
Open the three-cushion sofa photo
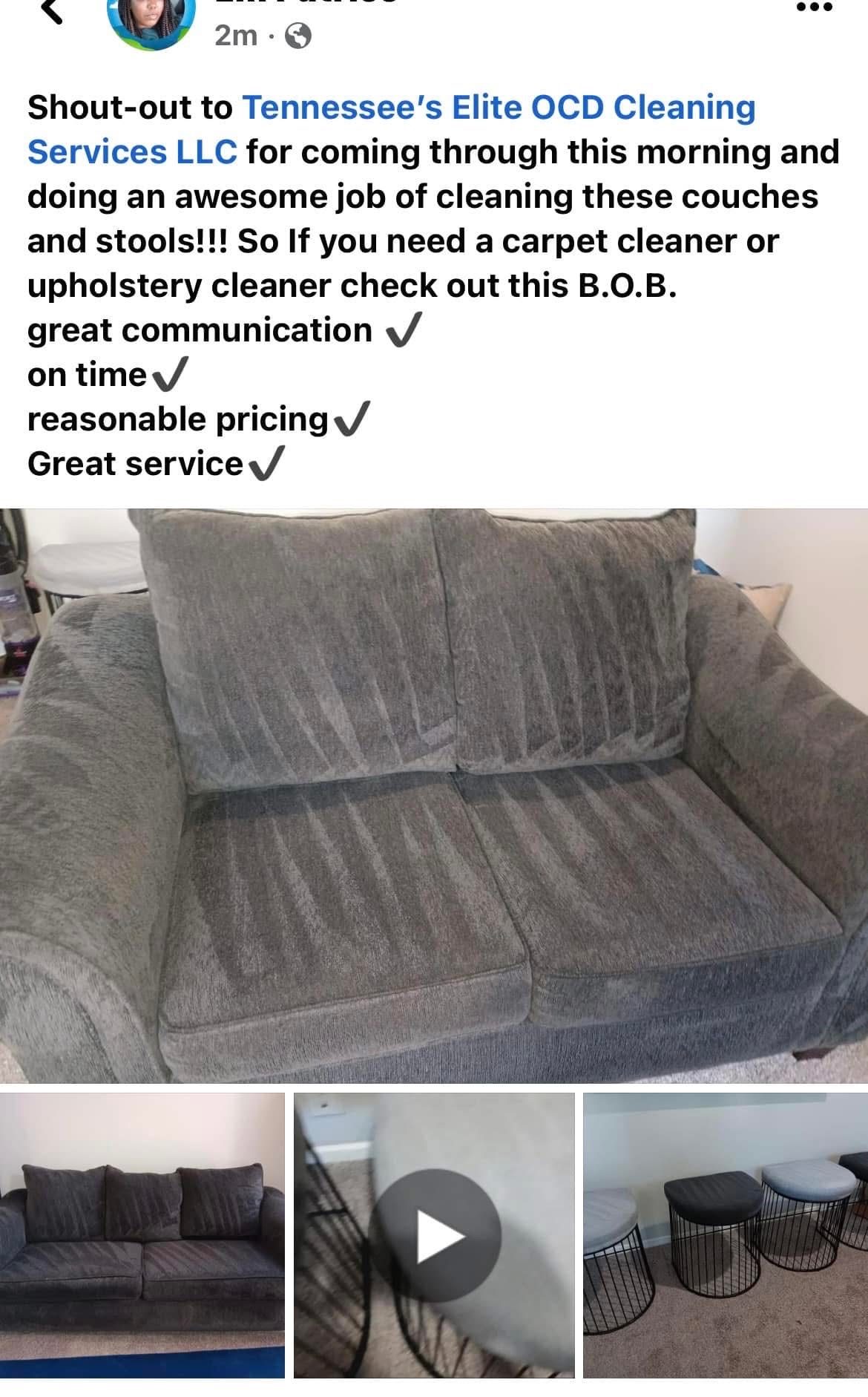coord(142,1235)
